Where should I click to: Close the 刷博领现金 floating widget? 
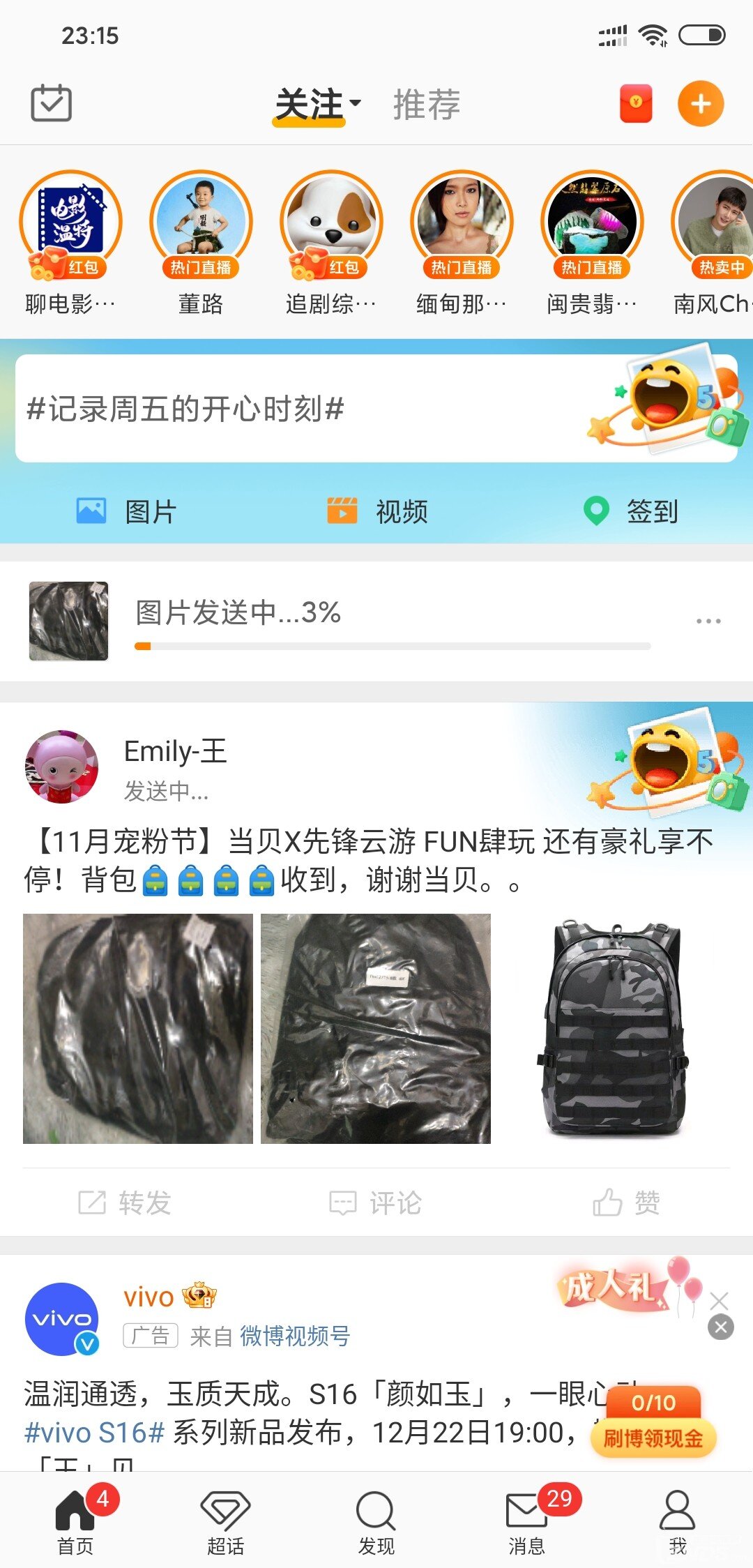(x=720, y=1327)
